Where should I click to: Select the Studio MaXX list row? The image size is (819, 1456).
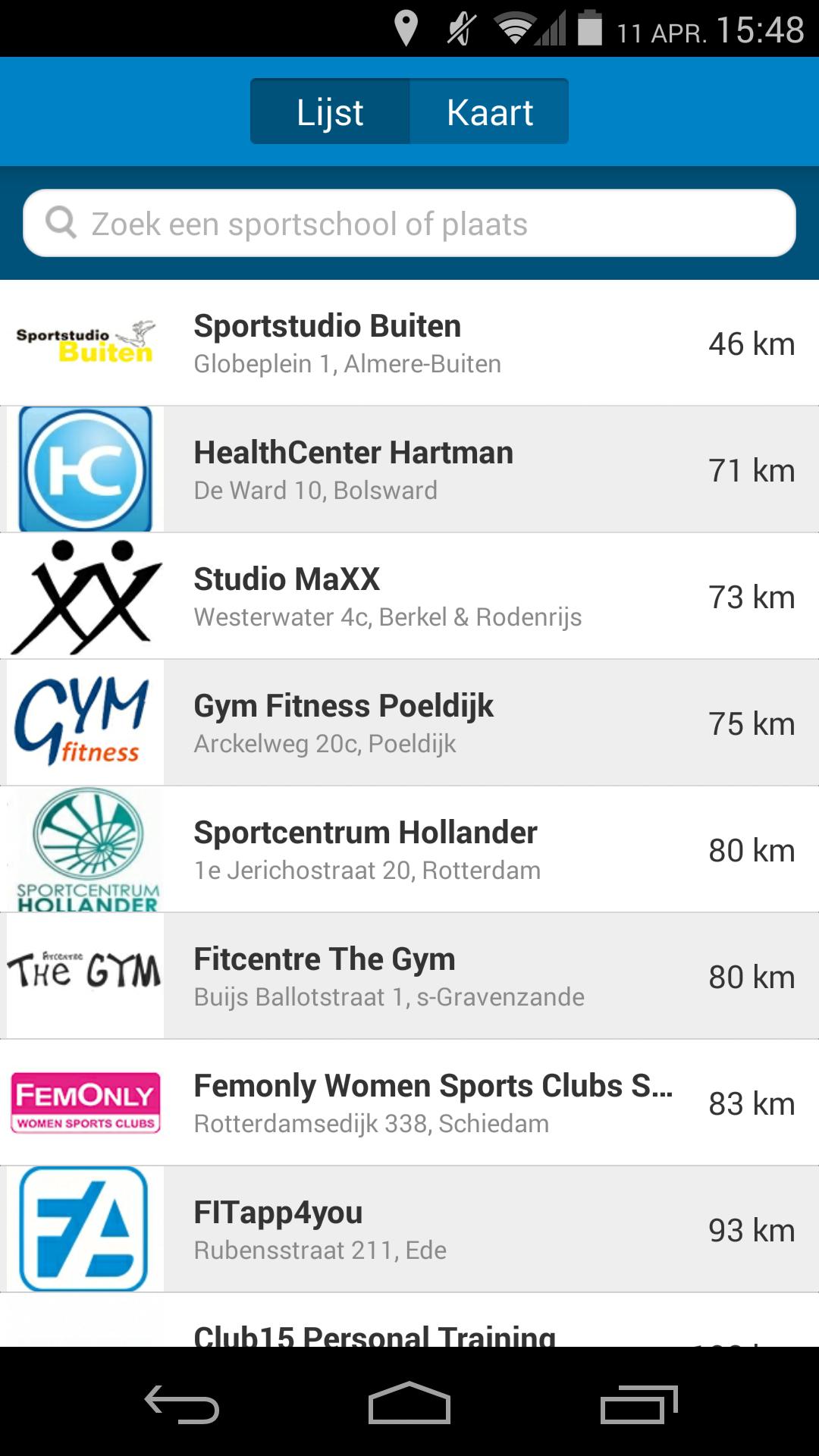(x=409, y=595)
